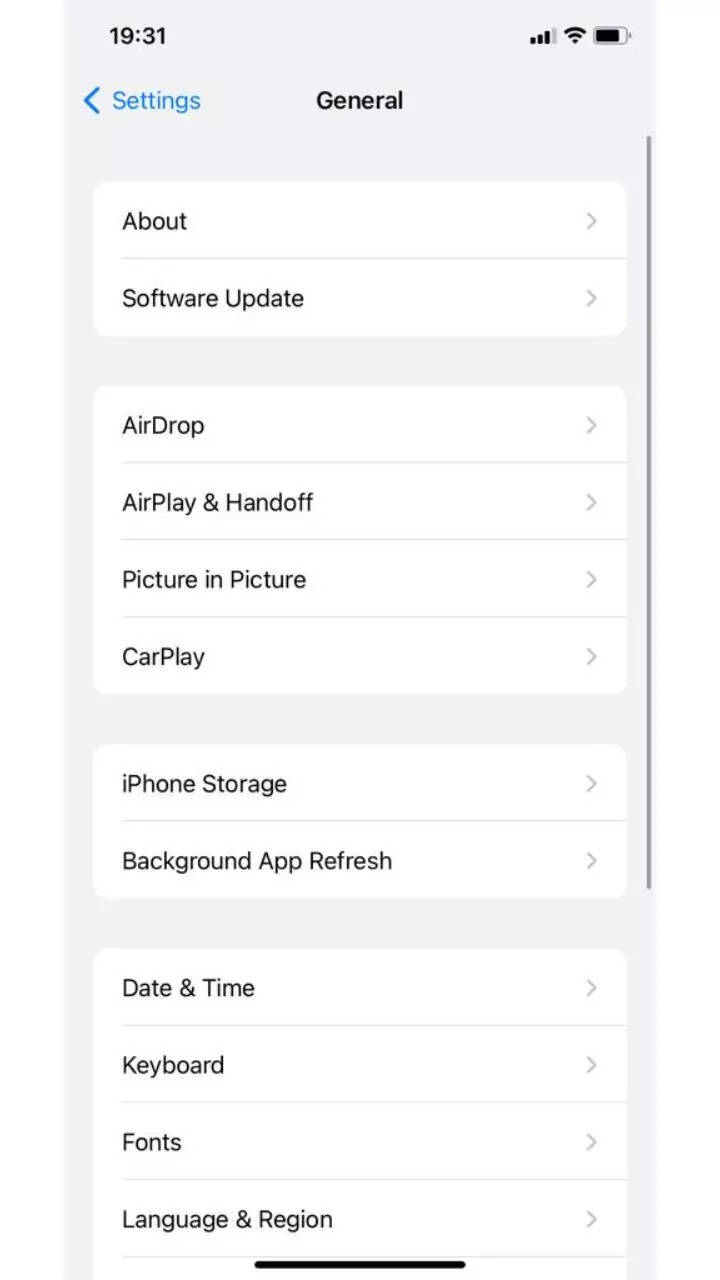Open Background App Refresh
The width and height of the screenshot is (720, 1280).
tap(359, 860)
